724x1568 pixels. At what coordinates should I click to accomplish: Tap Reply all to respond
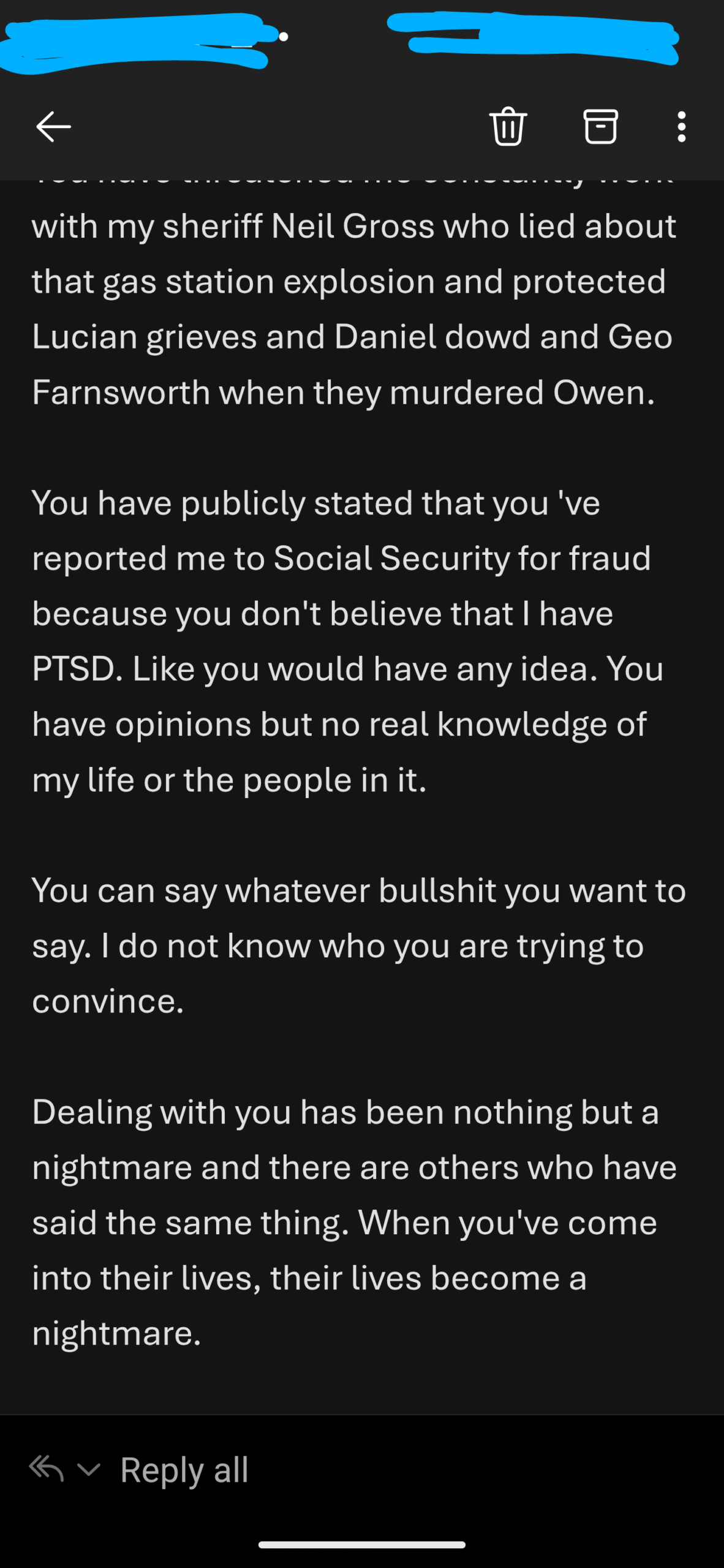pyautogui.click(x=184, y=1470)
